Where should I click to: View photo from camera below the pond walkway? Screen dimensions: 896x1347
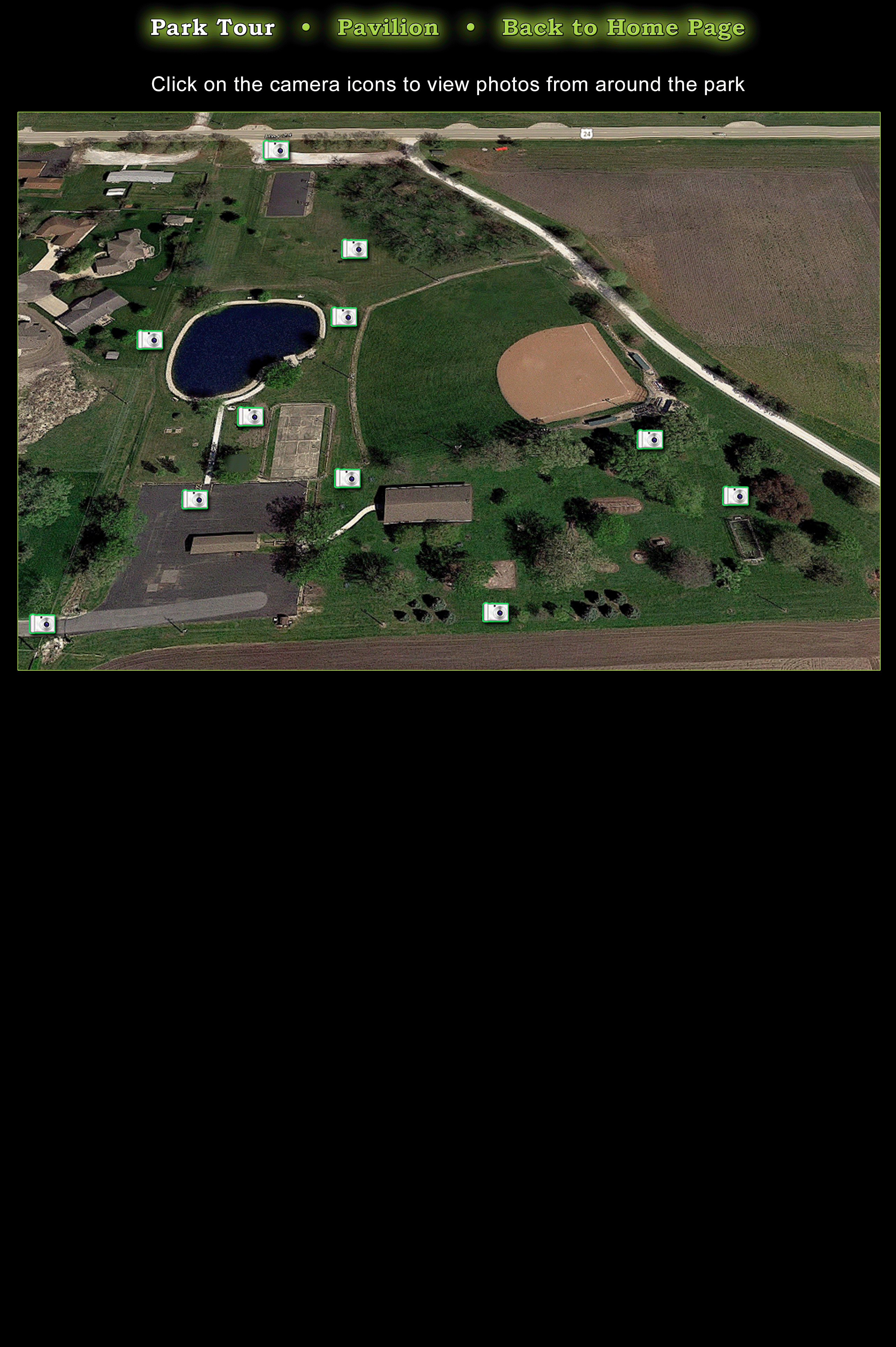[x=250, y=416]
